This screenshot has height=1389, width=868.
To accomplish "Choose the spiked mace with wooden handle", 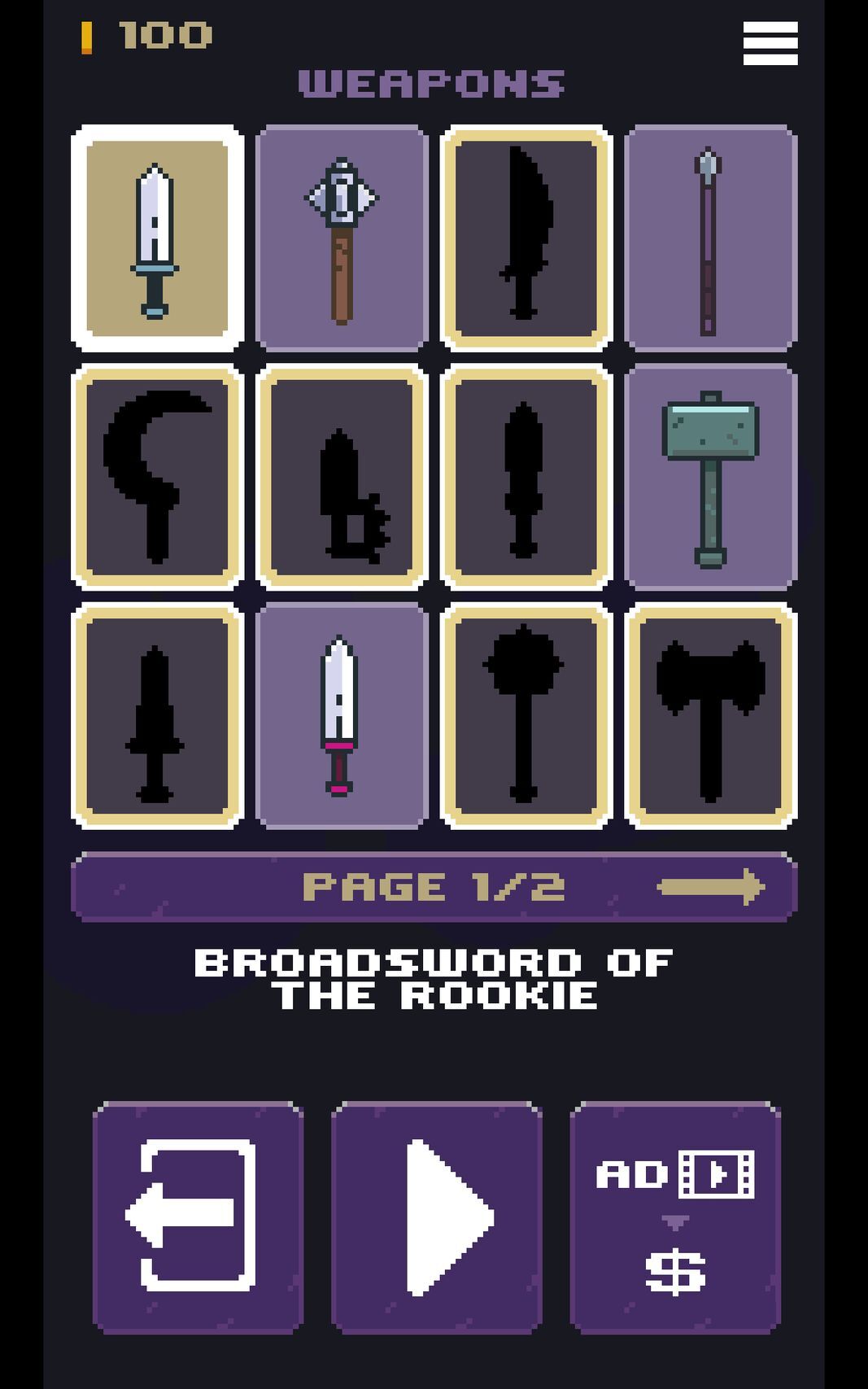I will (342, 238).
